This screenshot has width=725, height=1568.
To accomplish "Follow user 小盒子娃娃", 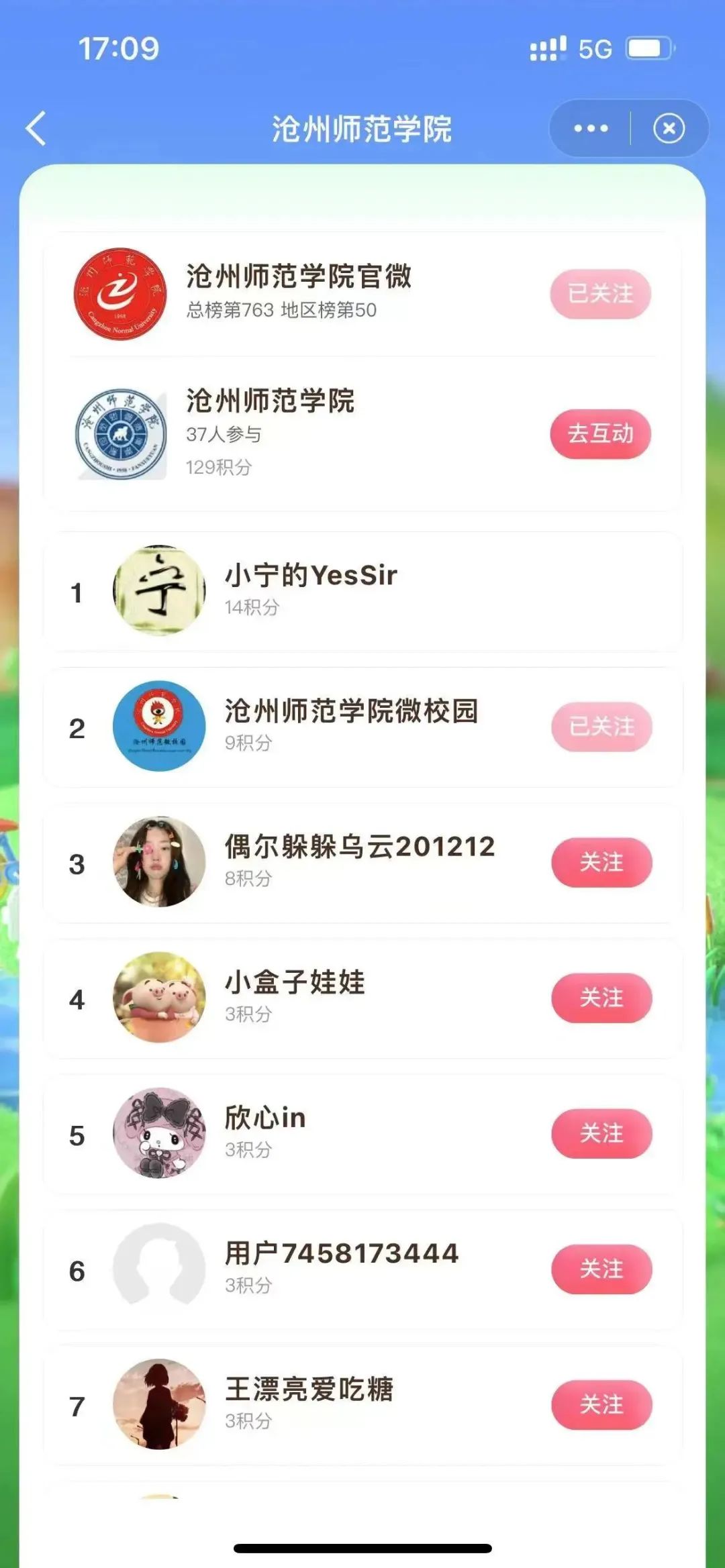I will [601, 998].
